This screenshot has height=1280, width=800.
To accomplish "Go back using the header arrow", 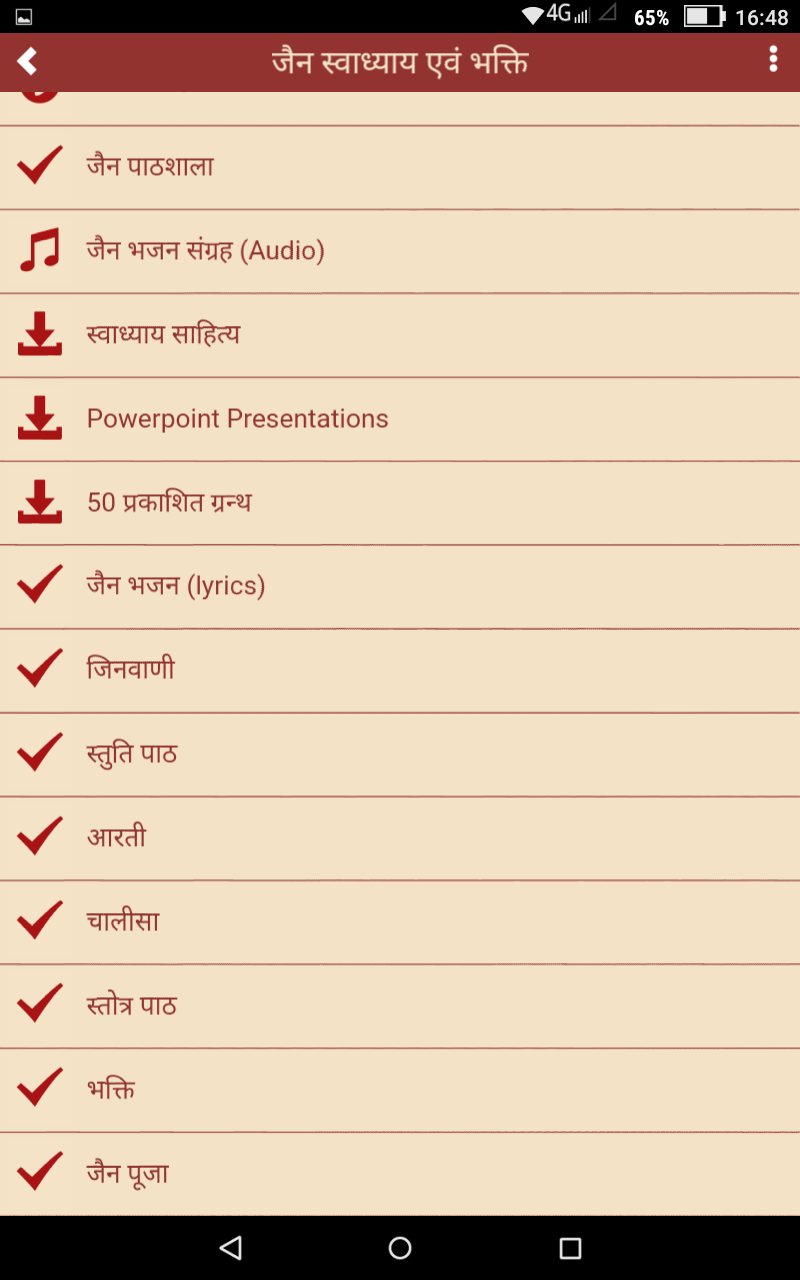I will click(27, 62).
